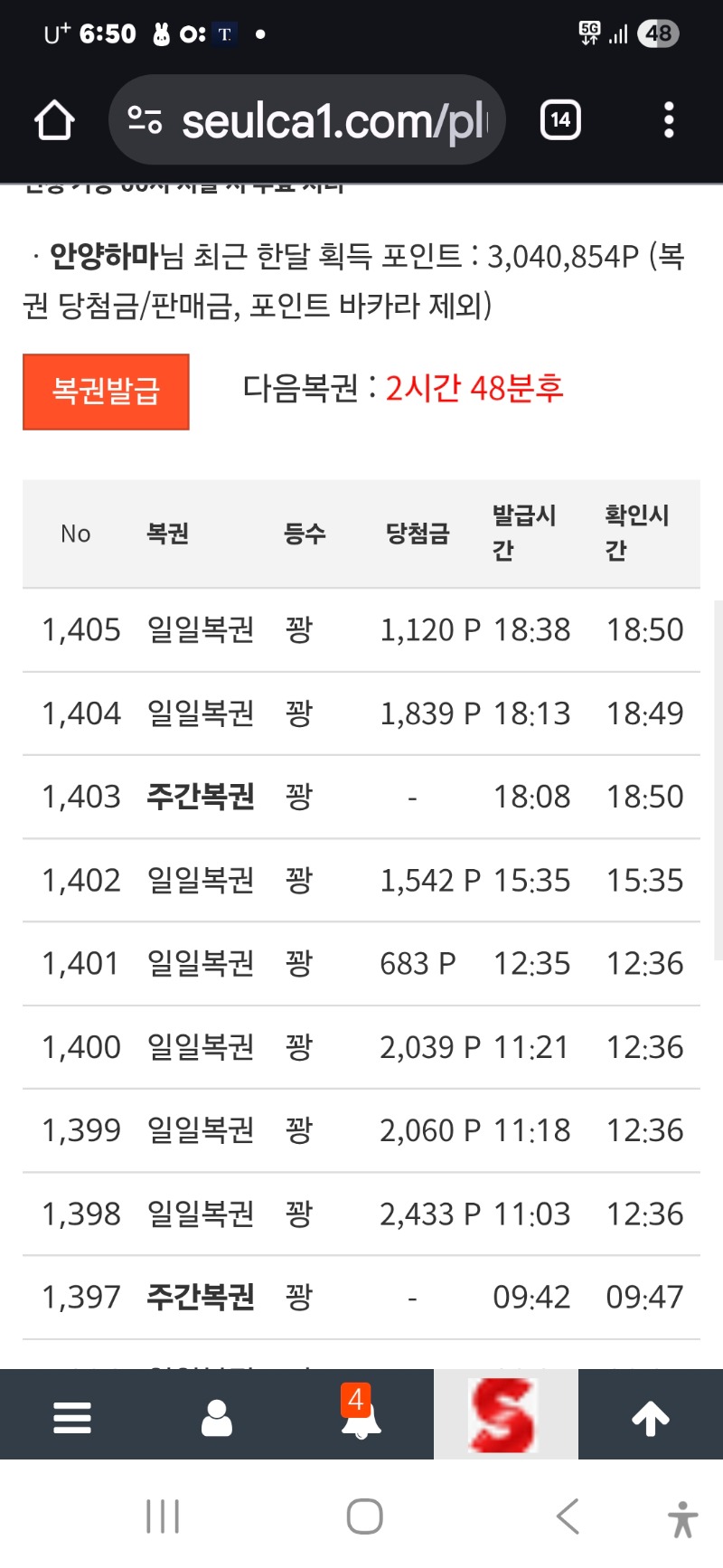View site info in the address bar
This screenshot has width=723, height=1568.
click(145, 120)
